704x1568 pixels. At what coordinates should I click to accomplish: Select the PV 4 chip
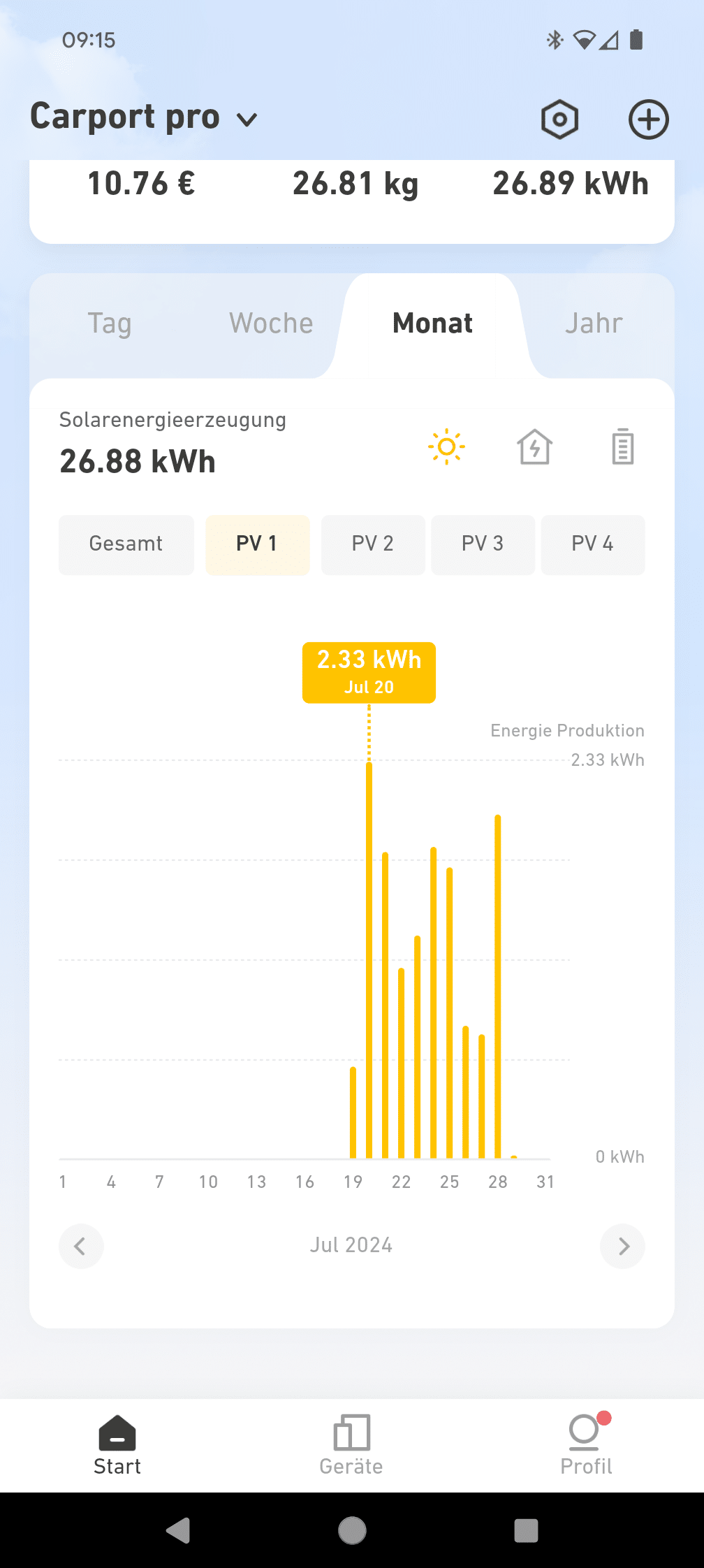593,544
